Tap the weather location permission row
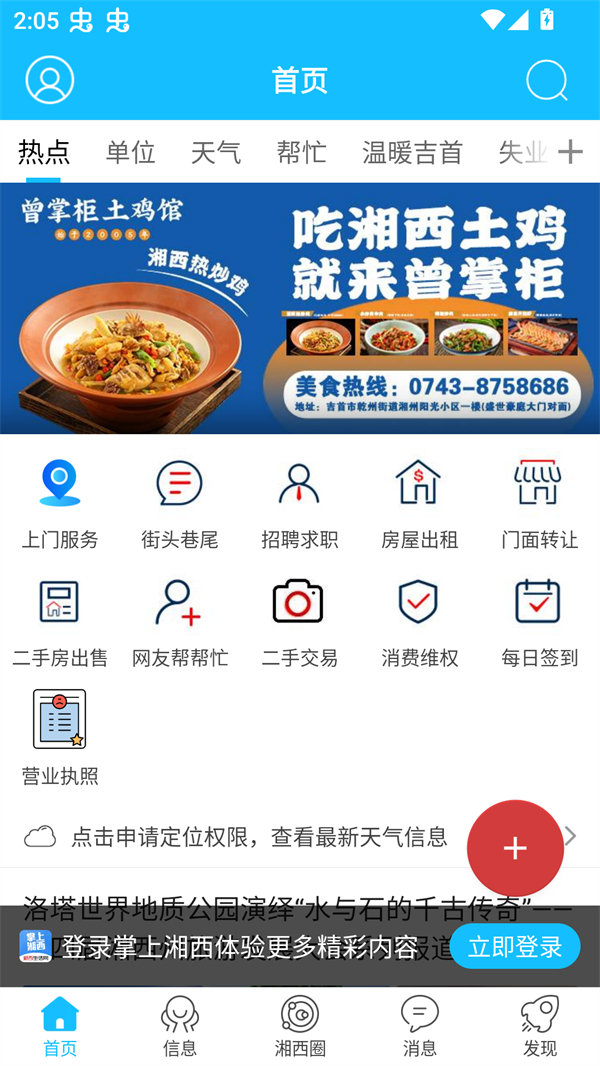This screenshot has width=600, height=1066. 250,837
